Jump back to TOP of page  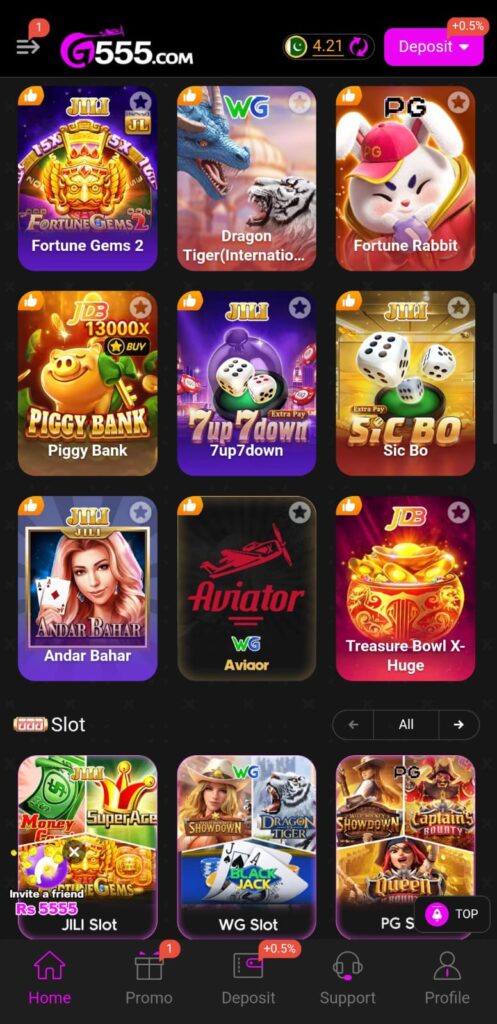click(452, 914)
